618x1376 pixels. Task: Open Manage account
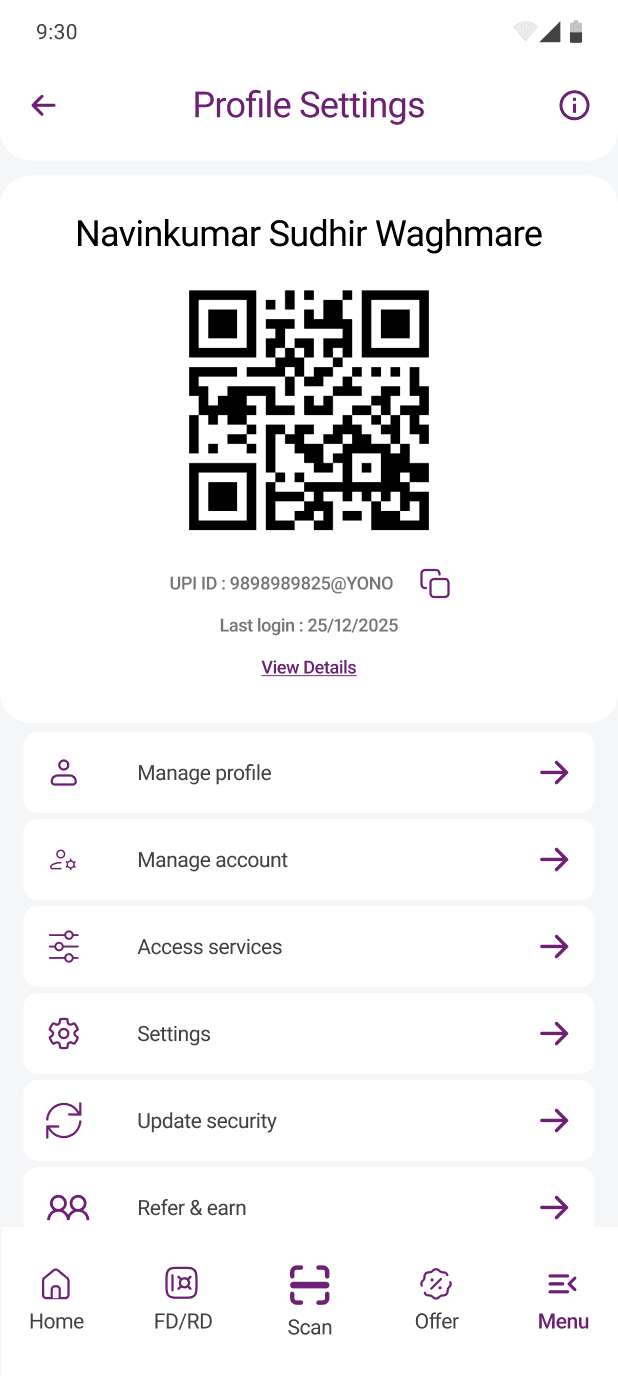pyautogui.click(x=309, y=860)
